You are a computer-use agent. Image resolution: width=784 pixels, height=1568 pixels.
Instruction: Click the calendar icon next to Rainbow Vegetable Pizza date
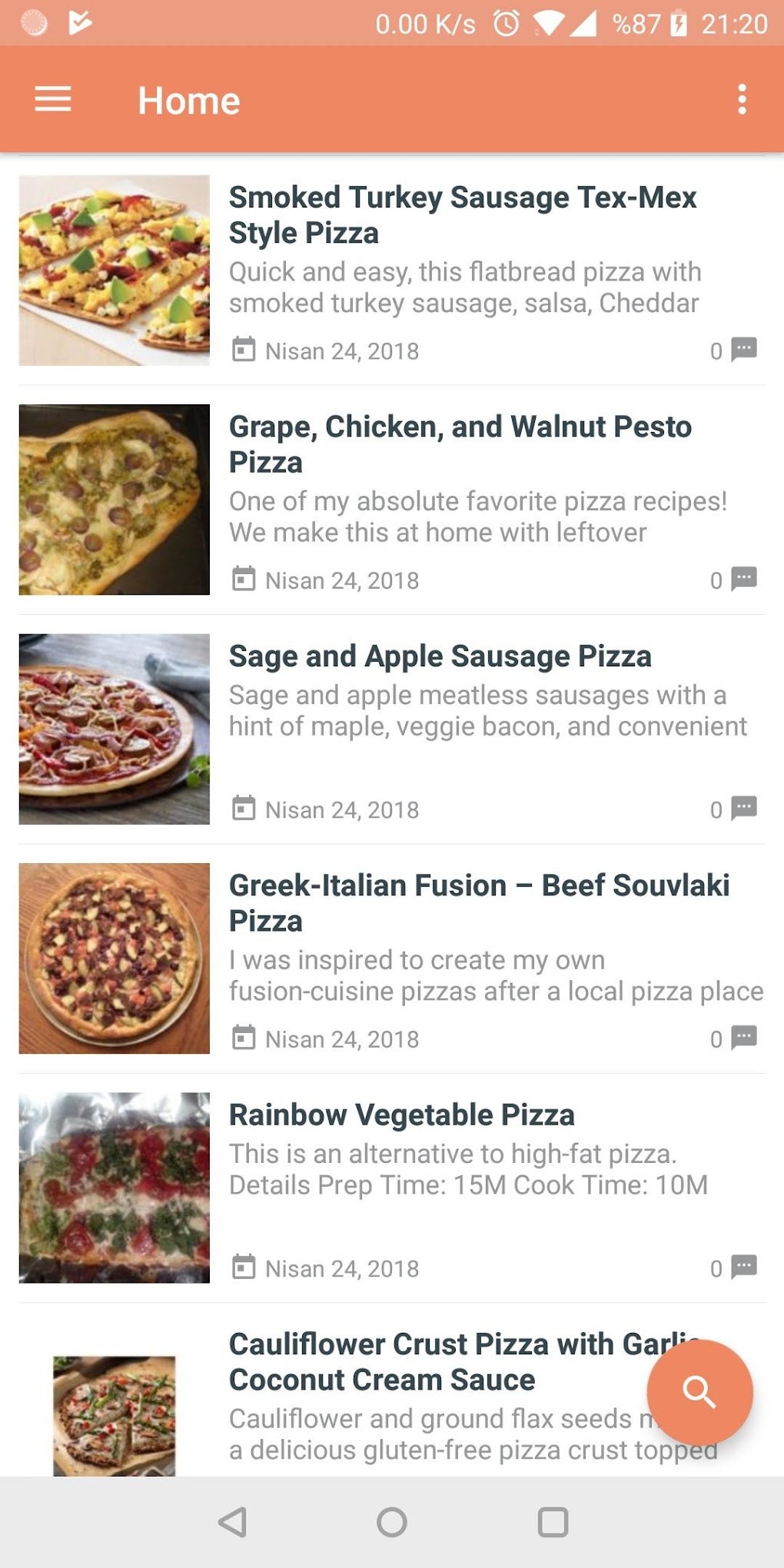point(244,1267)
